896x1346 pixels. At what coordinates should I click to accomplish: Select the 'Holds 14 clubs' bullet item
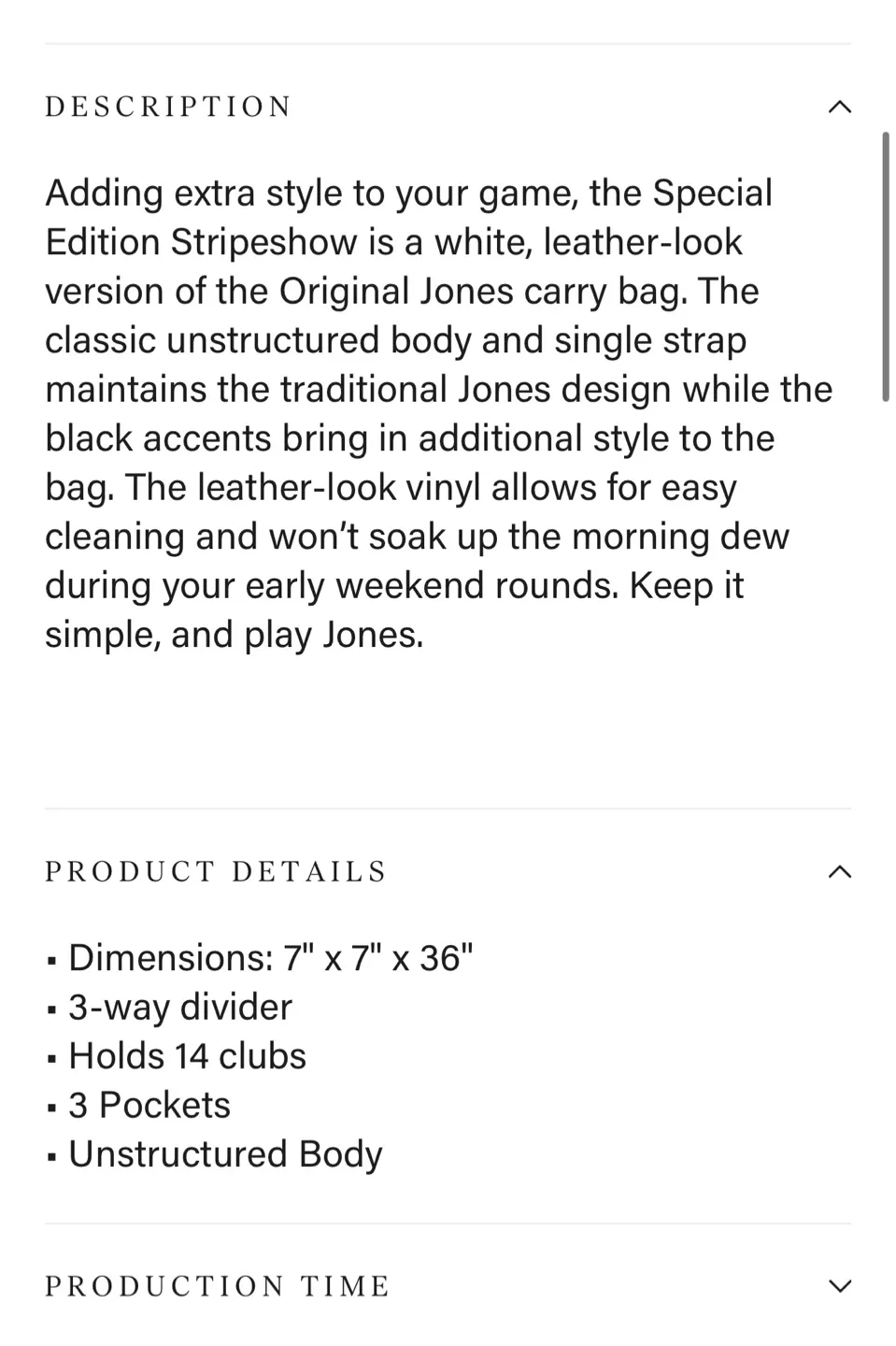tap(187, 1055)
